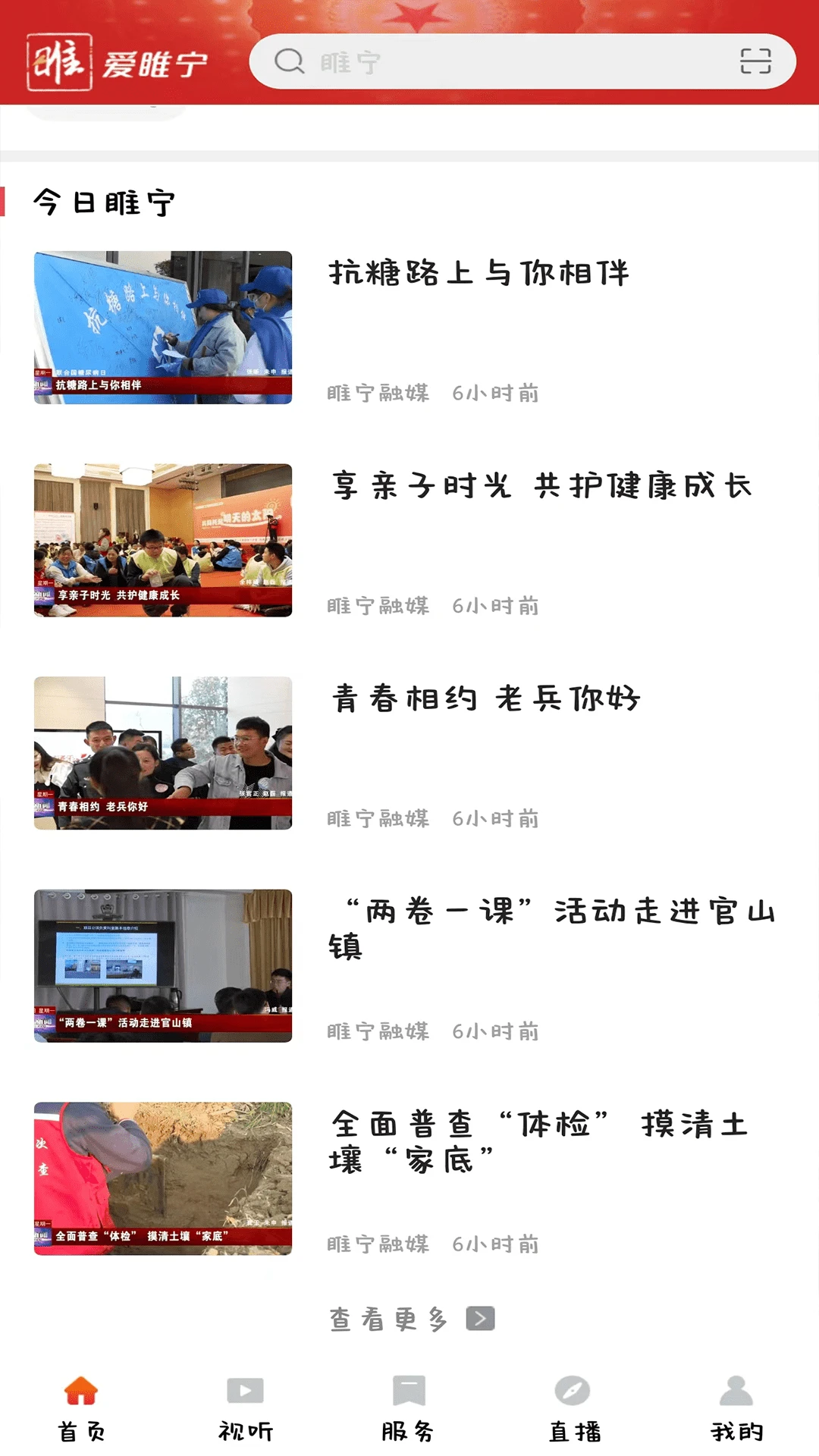Switch to the 视听 tab

click(x=243, y=1410)
